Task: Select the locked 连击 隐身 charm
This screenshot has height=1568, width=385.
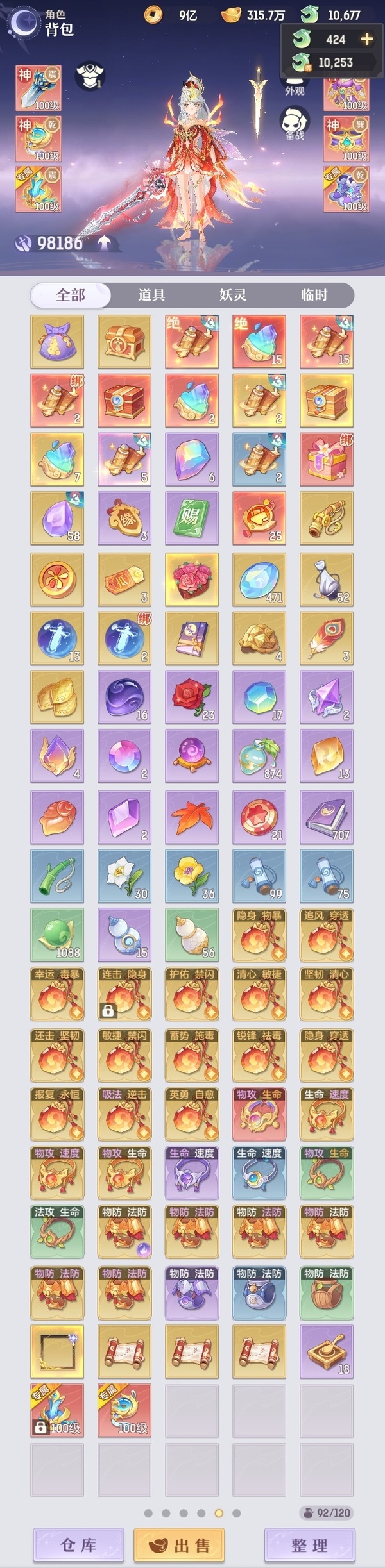Action: [x=124, y=994]
